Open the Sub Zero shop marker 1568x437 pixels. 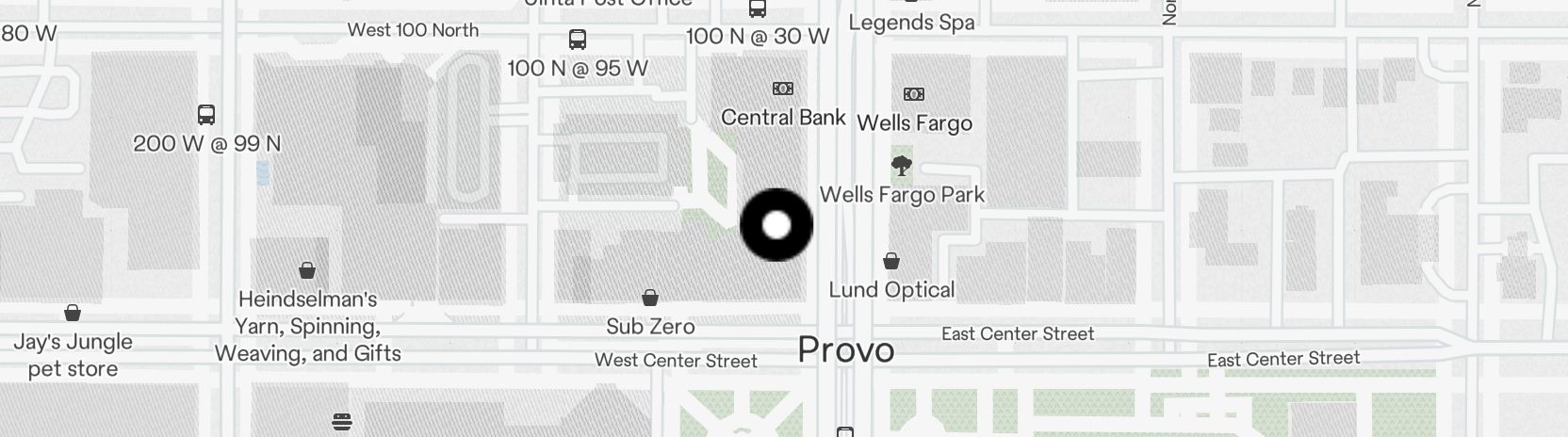[x=650, y=299]
